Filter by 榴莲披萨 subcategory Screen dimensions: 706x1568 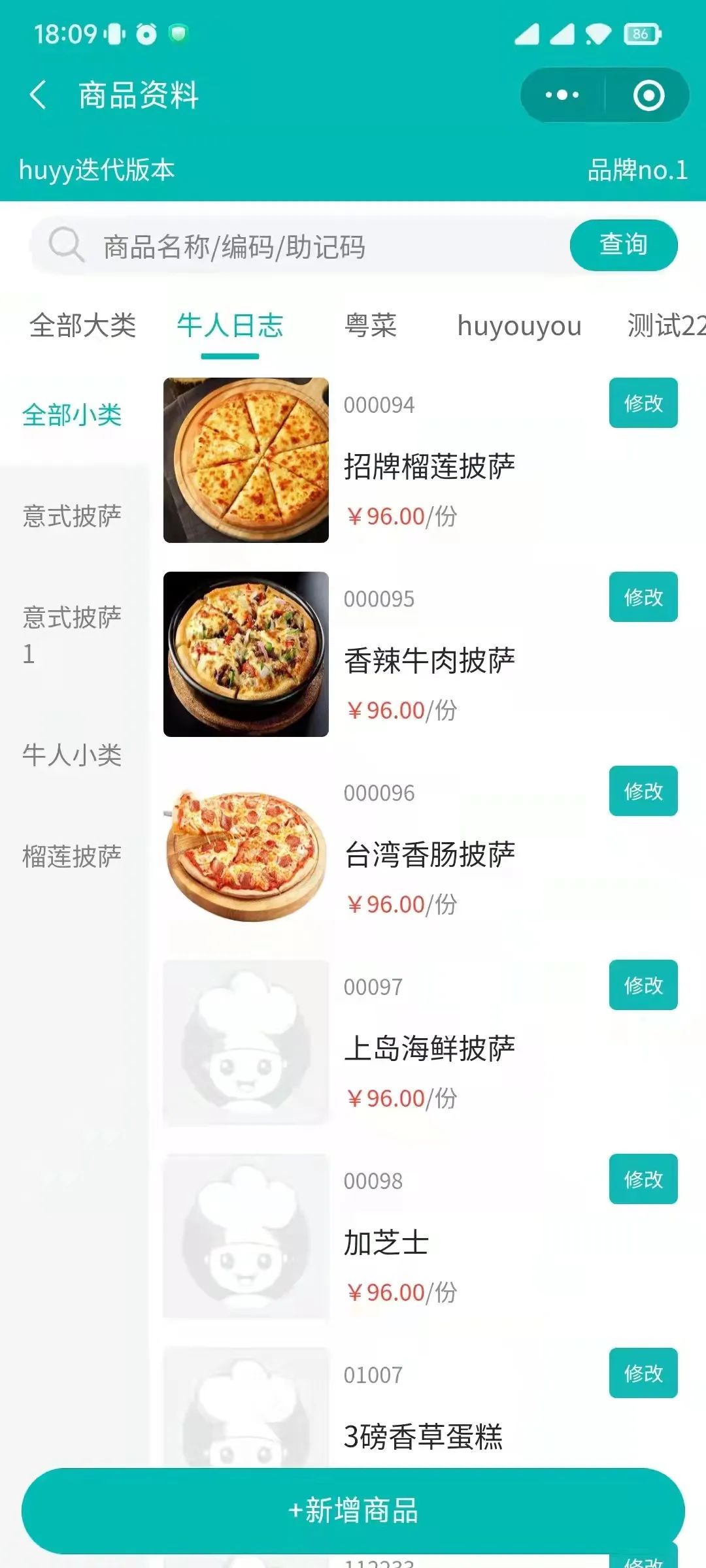click(x=72, y=857)
